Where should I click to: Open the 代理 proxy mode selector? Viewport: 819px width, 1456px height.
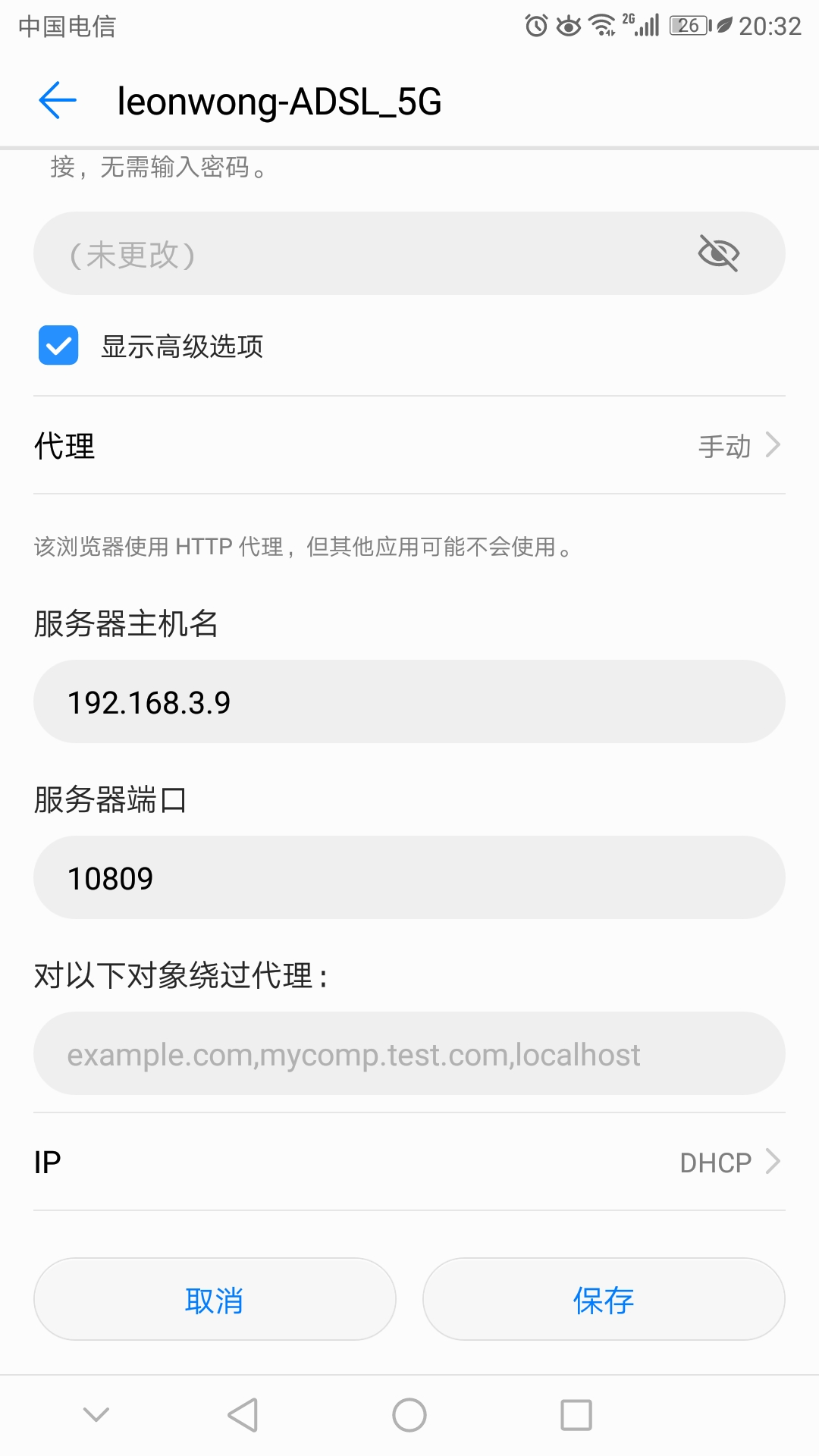tap(409, 447)
